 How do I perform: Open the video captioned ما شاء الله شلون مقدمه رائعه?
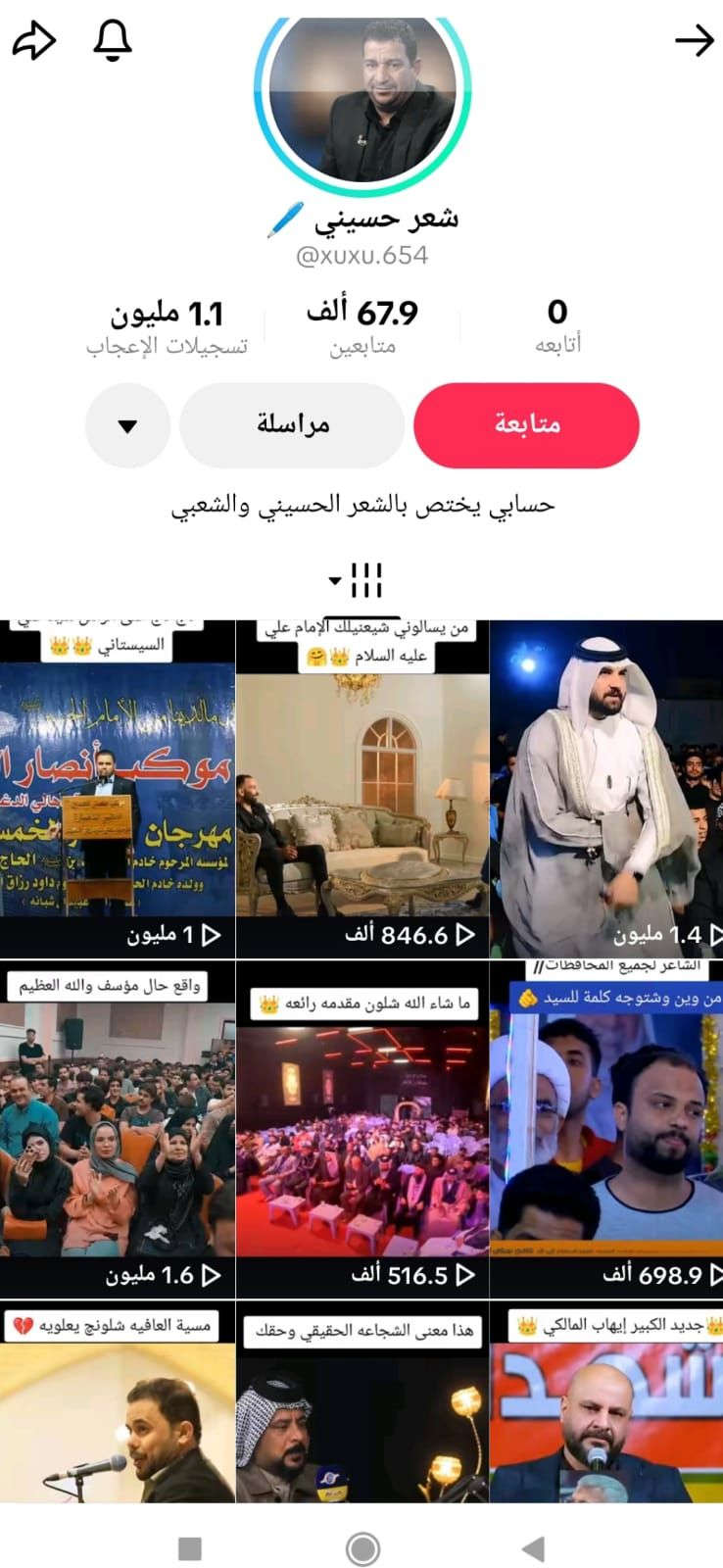click(x=362, y=1129)
